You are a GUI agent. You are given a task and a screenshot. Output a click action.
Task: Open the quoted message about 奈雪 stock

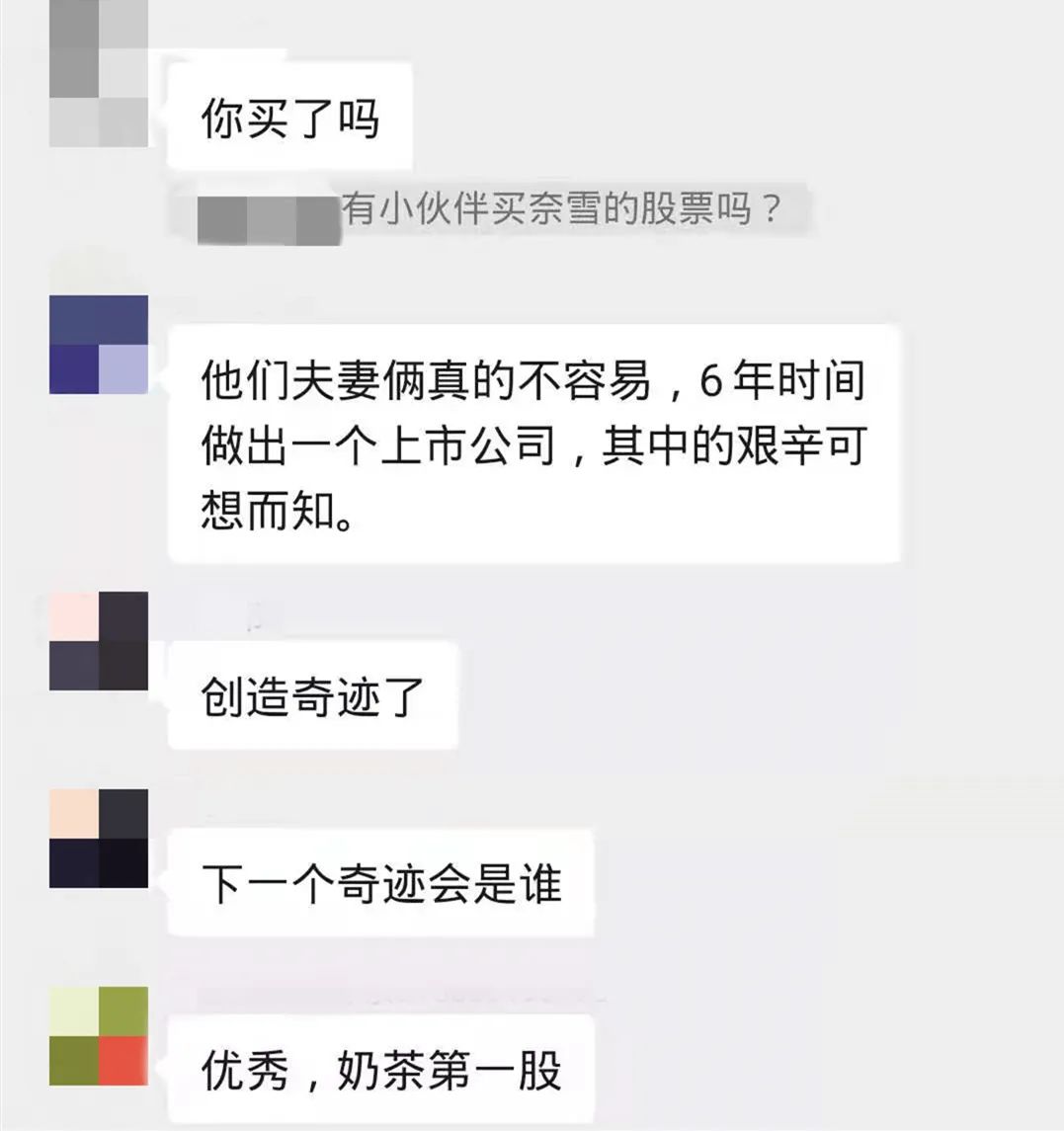(559, 210)
